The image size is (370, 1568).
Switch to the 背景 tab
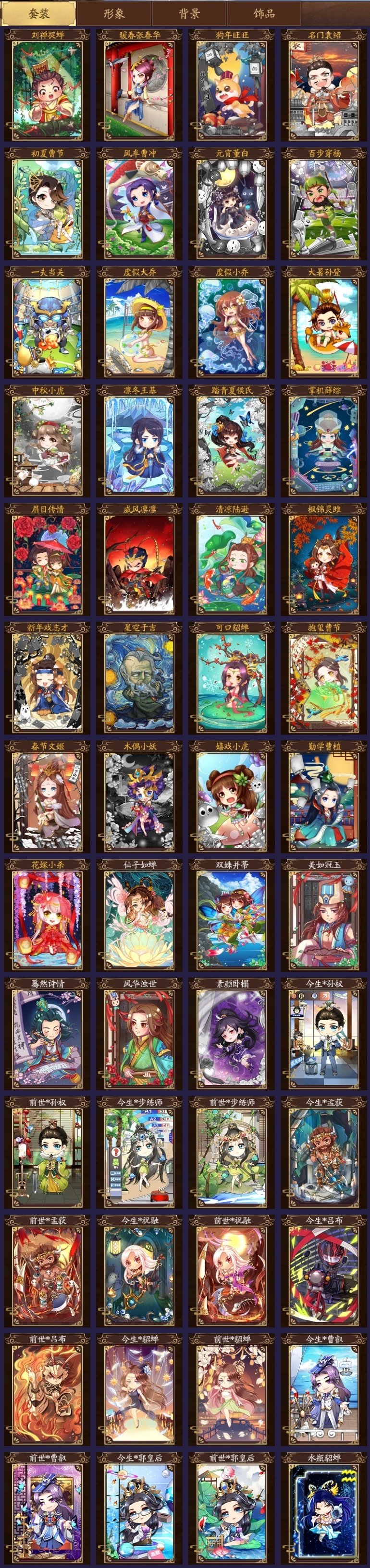coord(189,13)
